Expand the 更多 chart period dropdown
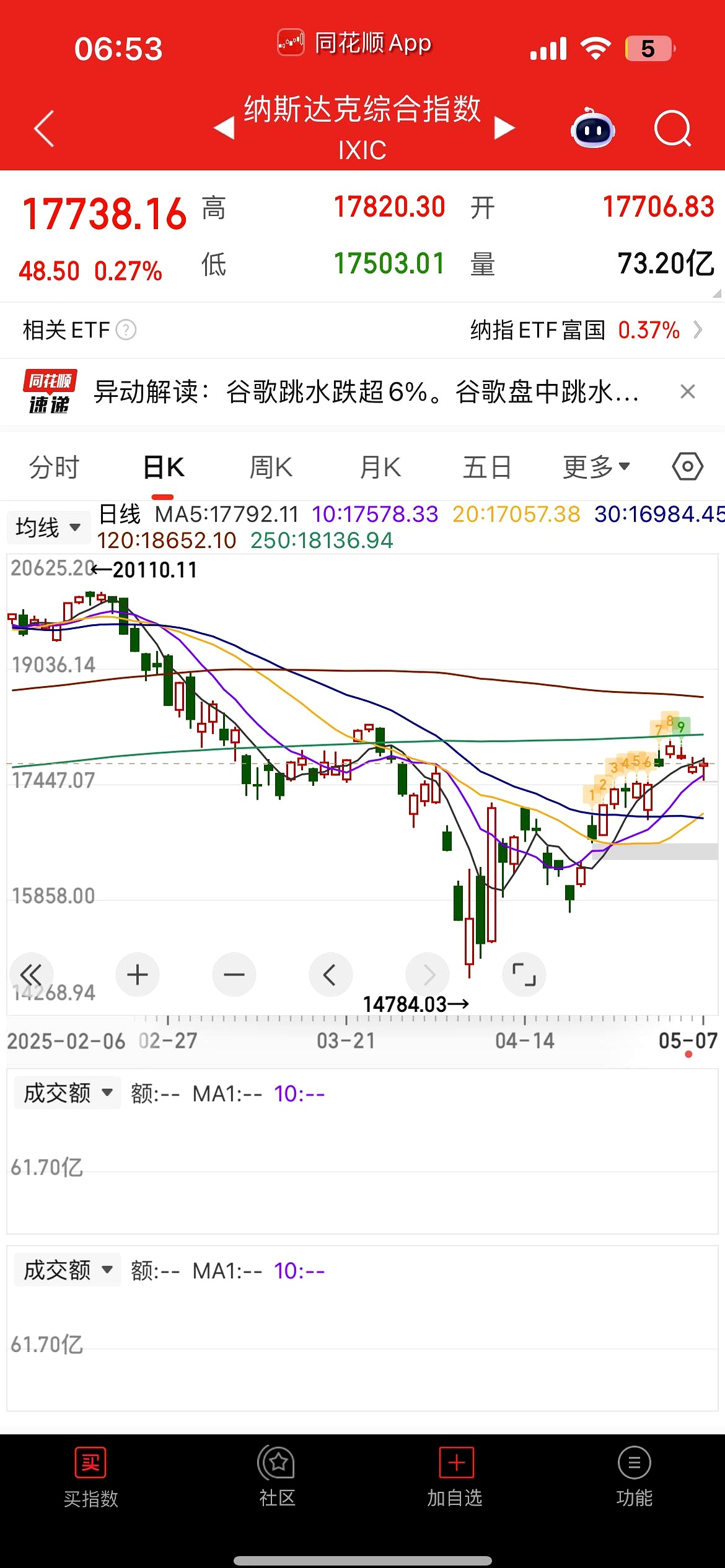Viewport: 725px width, 1568px height. [595, 467]
